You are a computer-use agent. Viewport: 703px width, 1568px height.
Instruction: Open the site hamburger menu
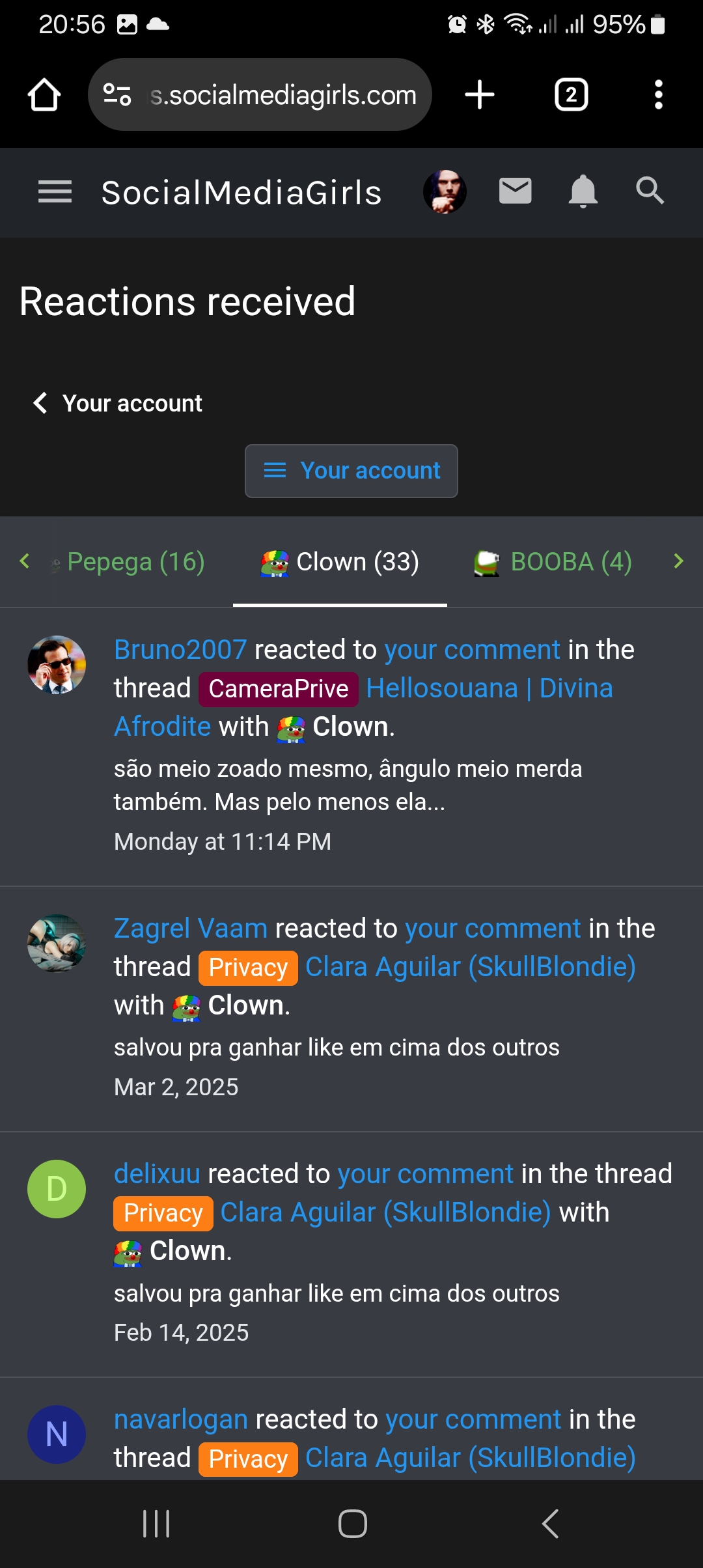pos(55,192)
